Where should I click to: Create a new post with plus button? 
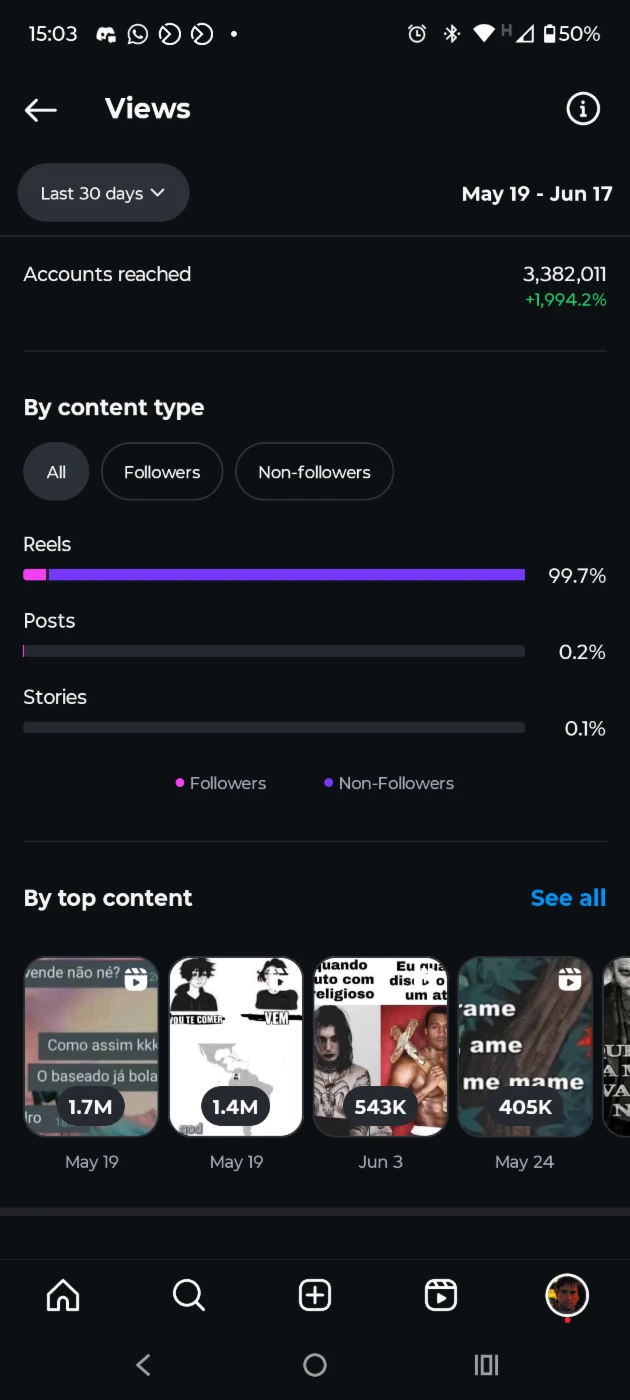[315, 1295]
